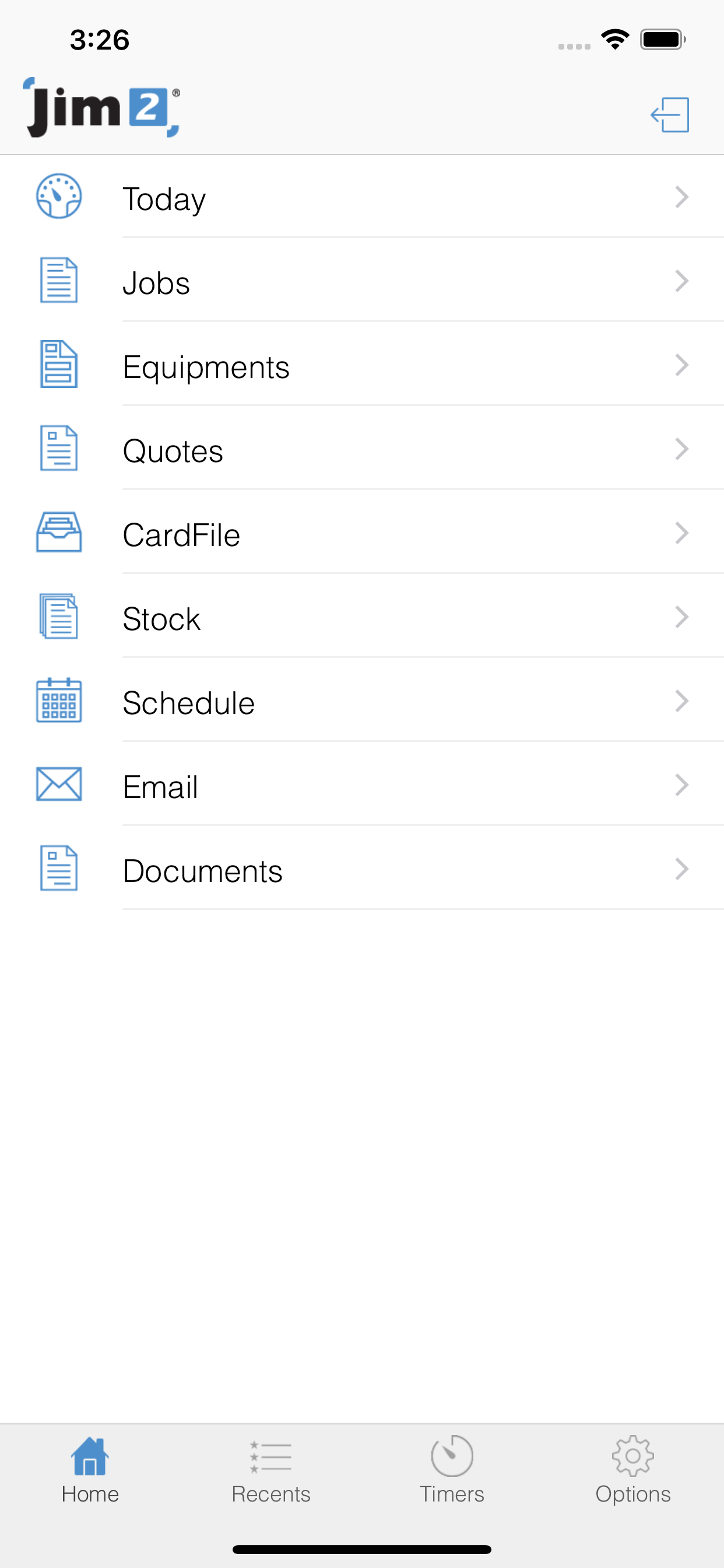Switch to the Timers tab
Screen dimensions: 724x1568
click(x=452, y=1470)
